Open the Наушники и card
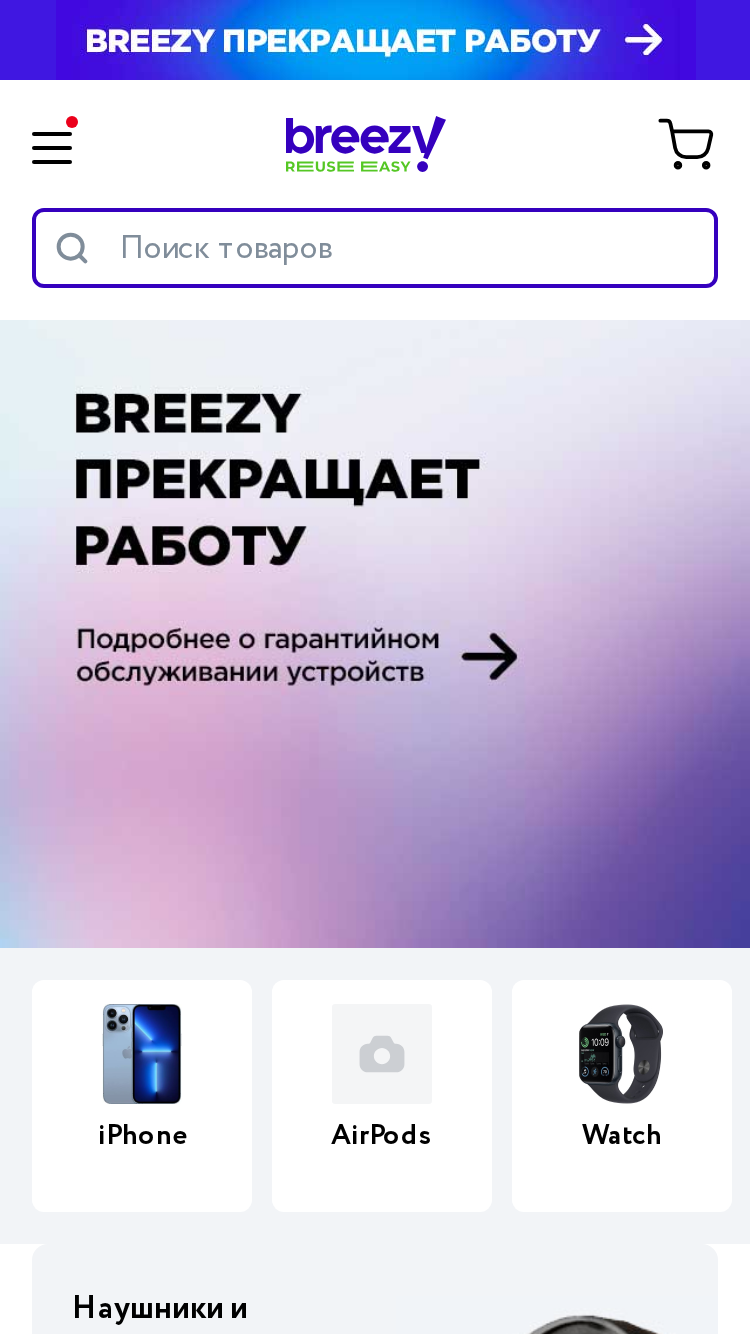Image resolution: width=750 pixels, height=1334 pixels. [375, 1289]
